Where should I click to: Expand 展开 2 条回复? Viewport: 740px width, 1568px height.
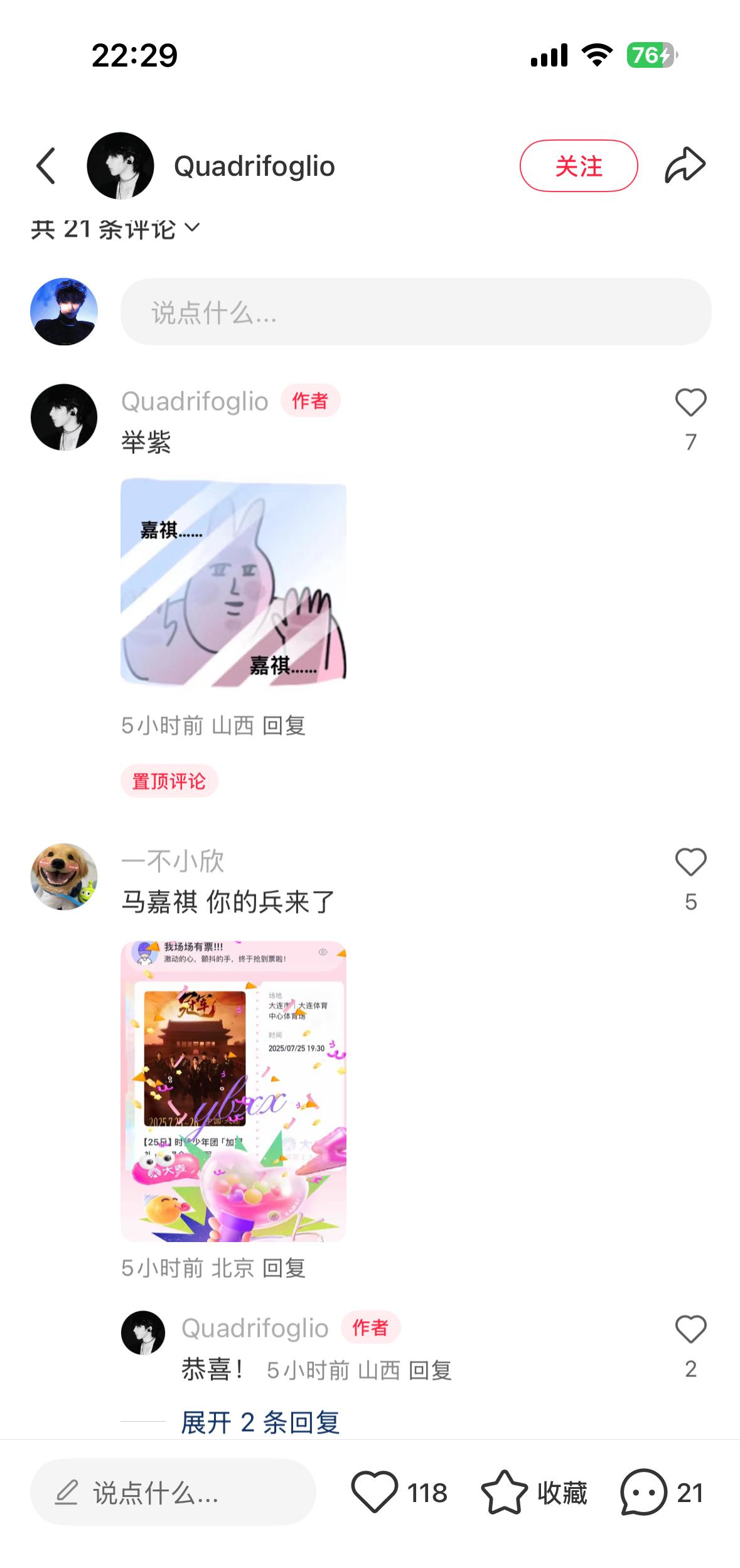(260, 1422)
